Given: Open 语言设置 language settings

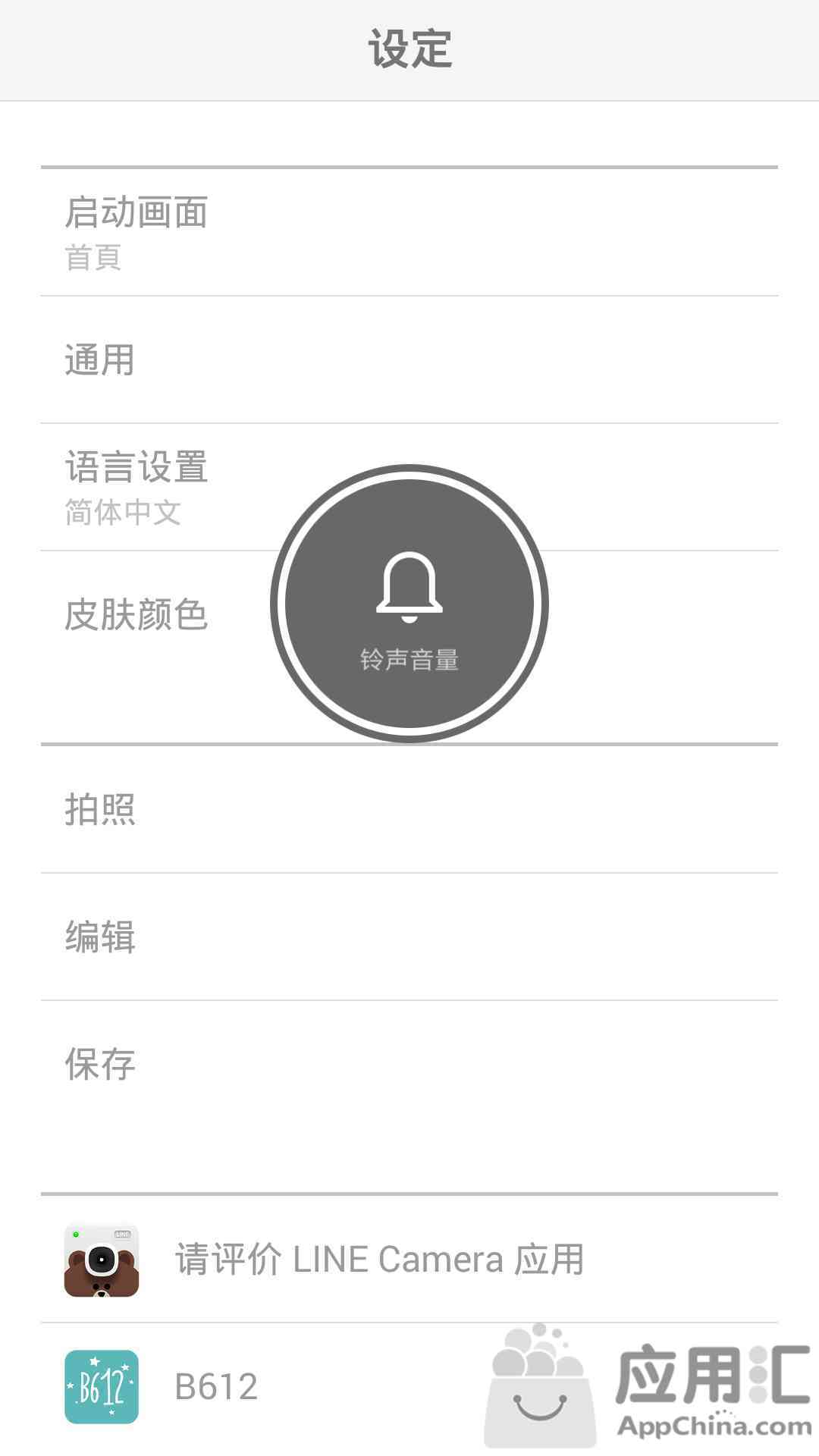Looking at the screenshot, I should click(409, 487).
